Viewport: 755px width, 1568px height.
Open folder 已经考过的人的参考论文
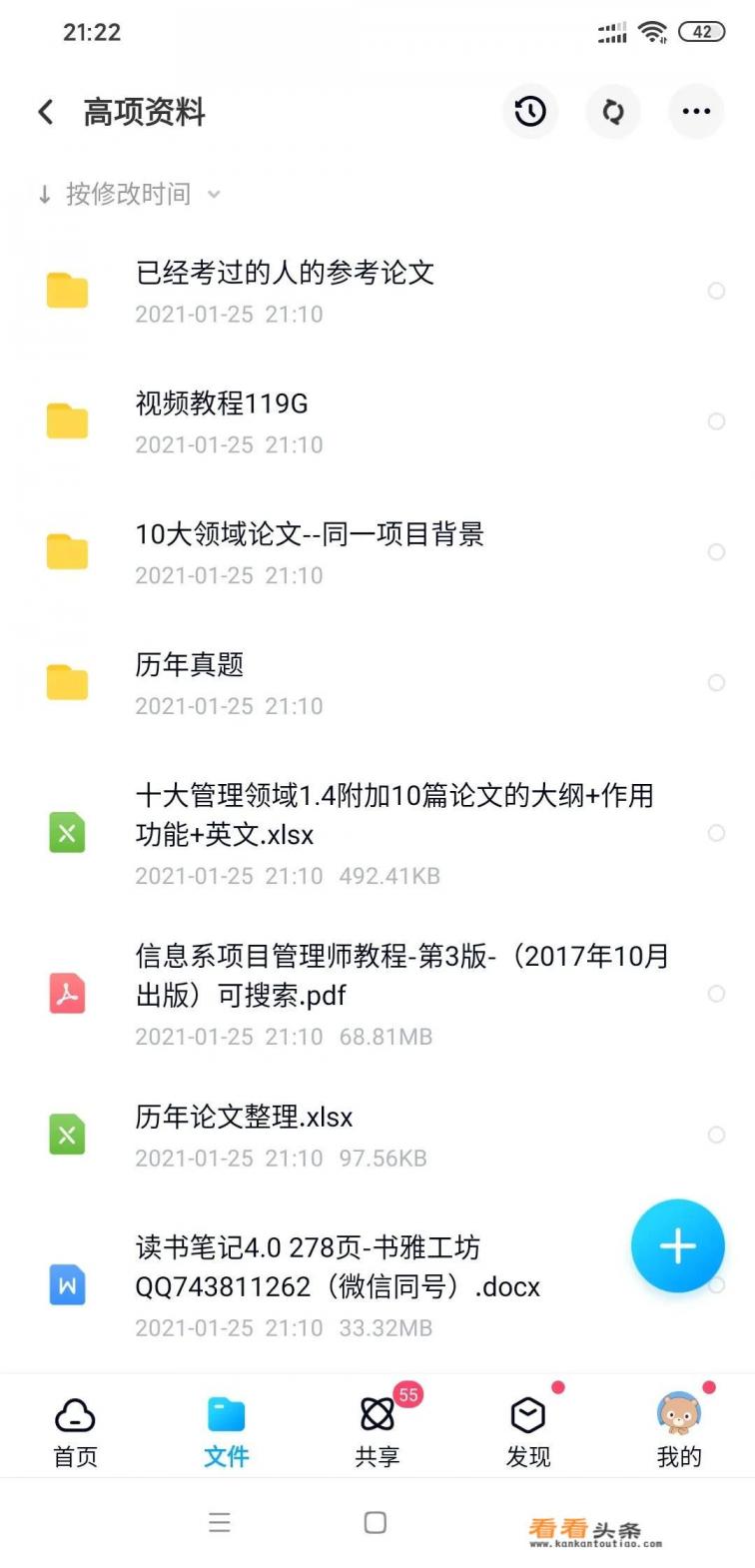[x=285, y=273]
